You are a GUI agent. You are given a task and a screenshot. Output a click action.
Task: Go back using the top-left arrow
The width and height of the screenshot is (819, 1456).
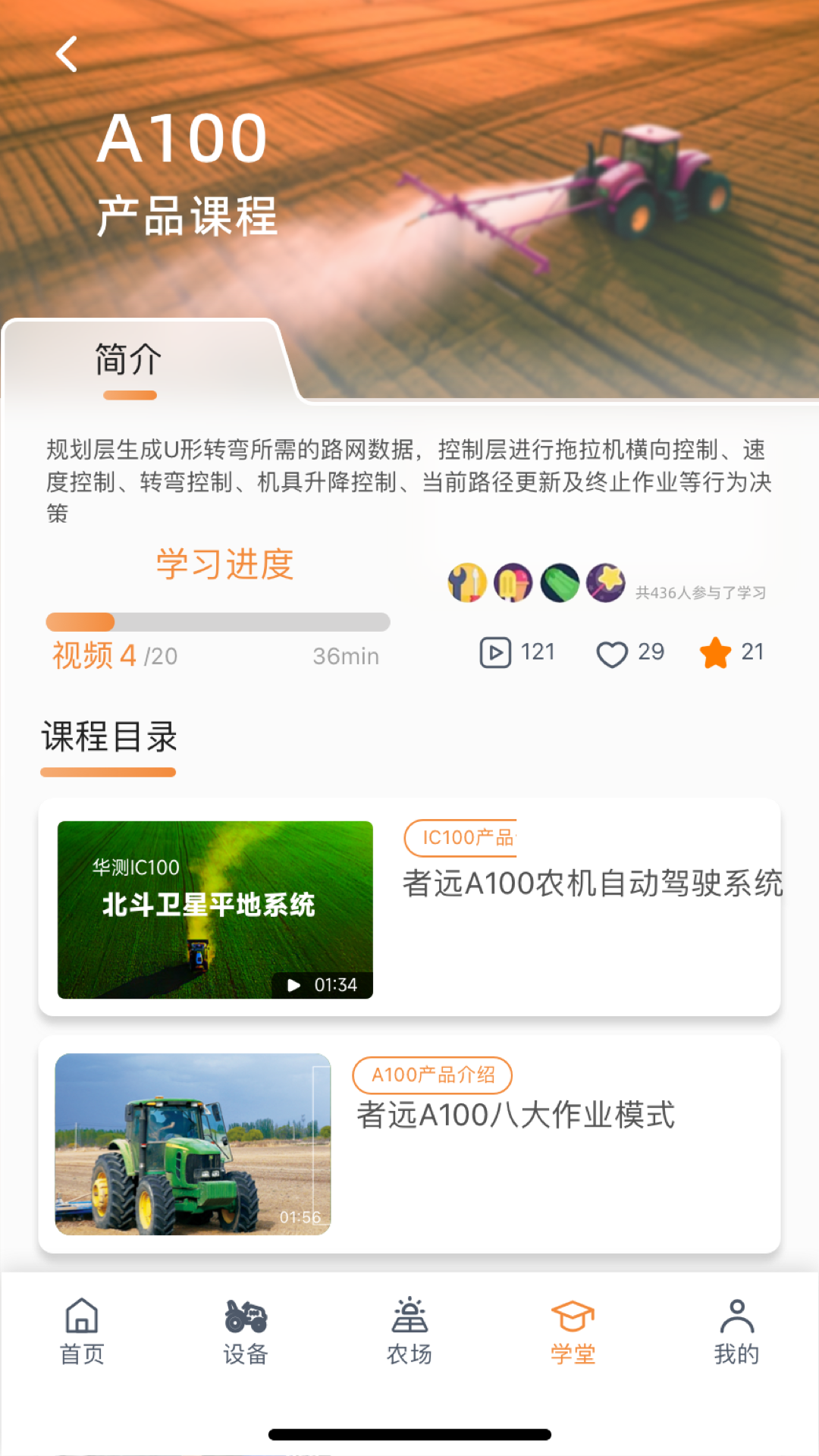[67, 55]
